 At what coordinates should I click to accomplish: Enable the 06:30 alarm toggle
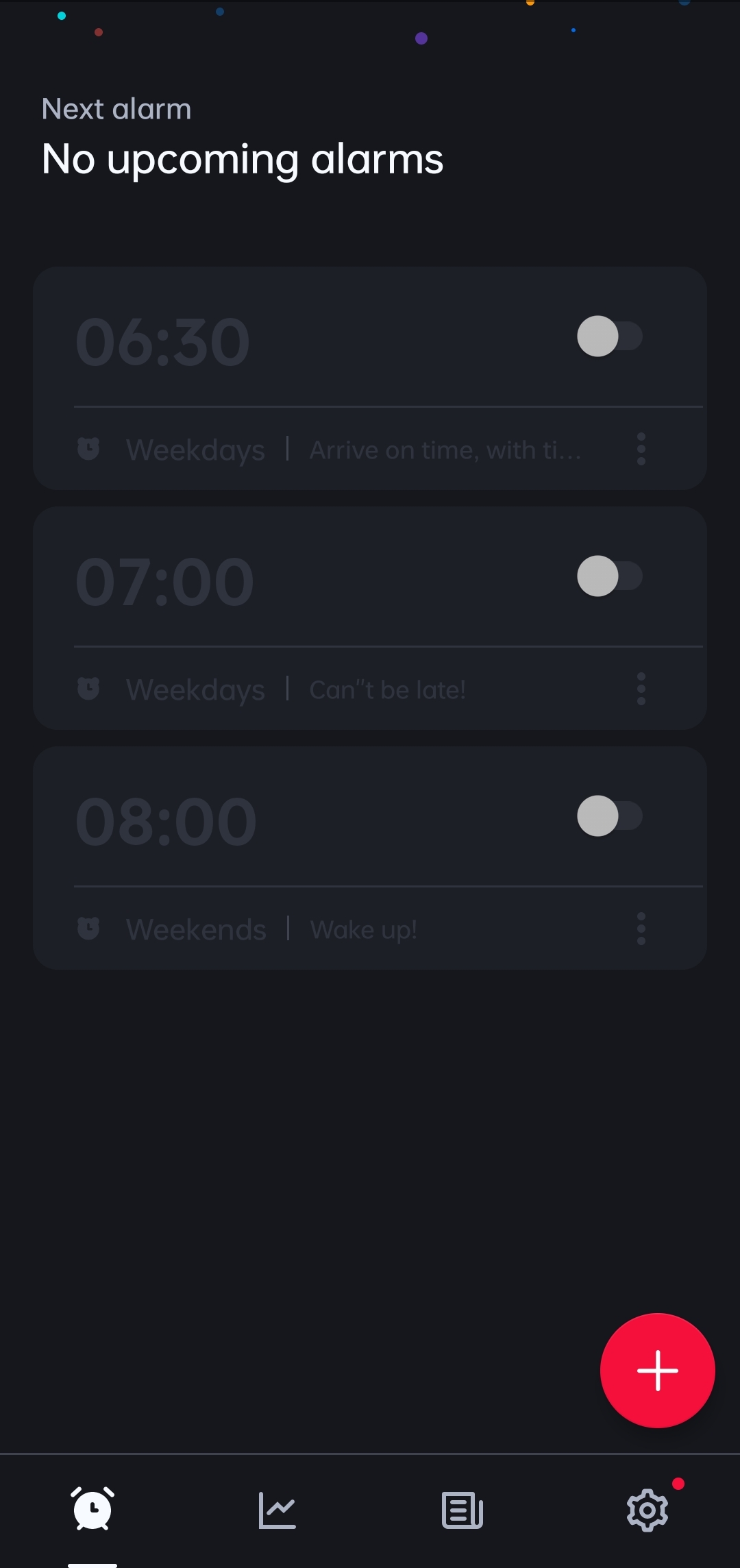pos(609,336)
